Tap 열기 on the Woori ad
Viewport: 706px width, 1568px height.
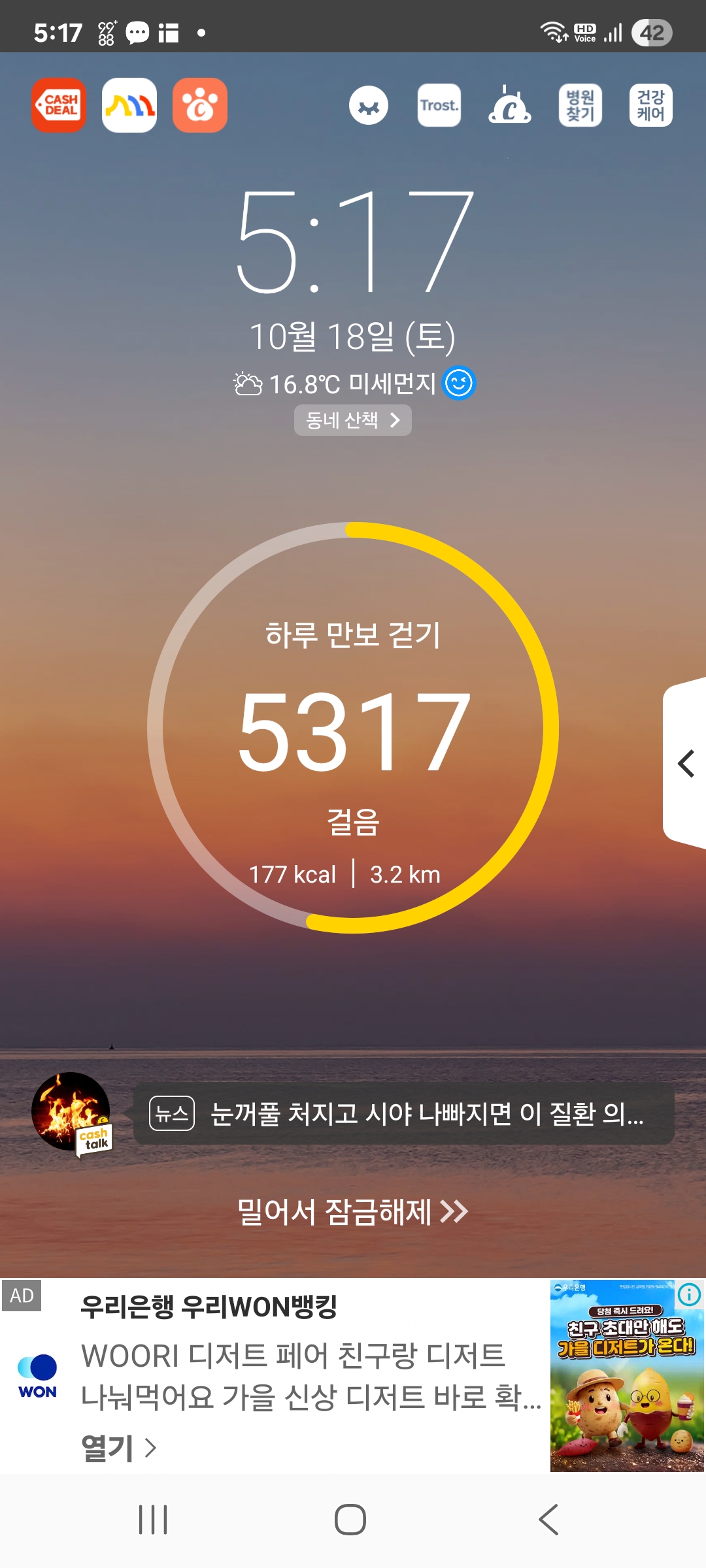coord(118,1448)
